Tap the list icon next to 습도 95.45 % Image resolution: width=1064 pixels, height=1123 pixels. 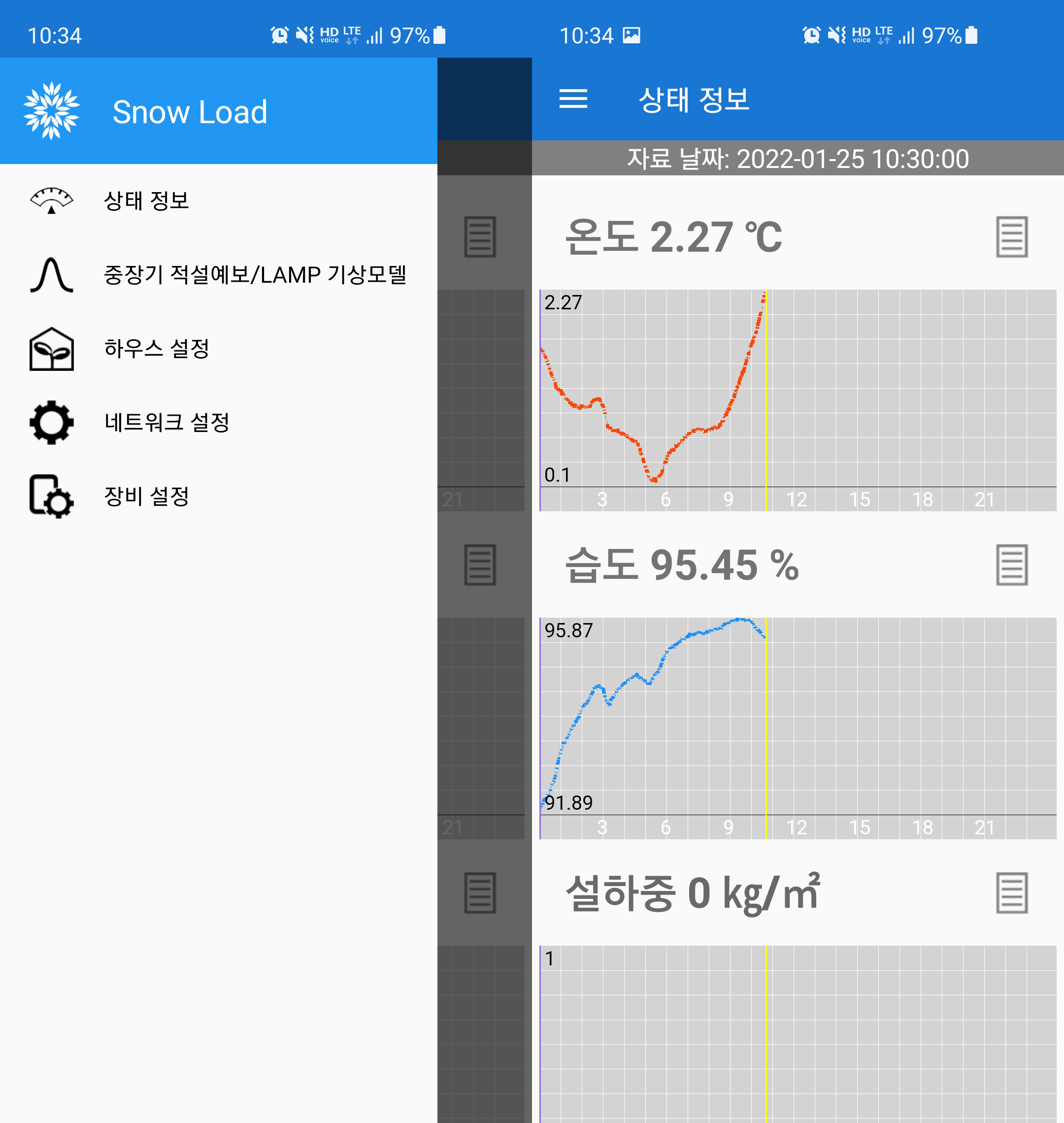point(1011,565)
